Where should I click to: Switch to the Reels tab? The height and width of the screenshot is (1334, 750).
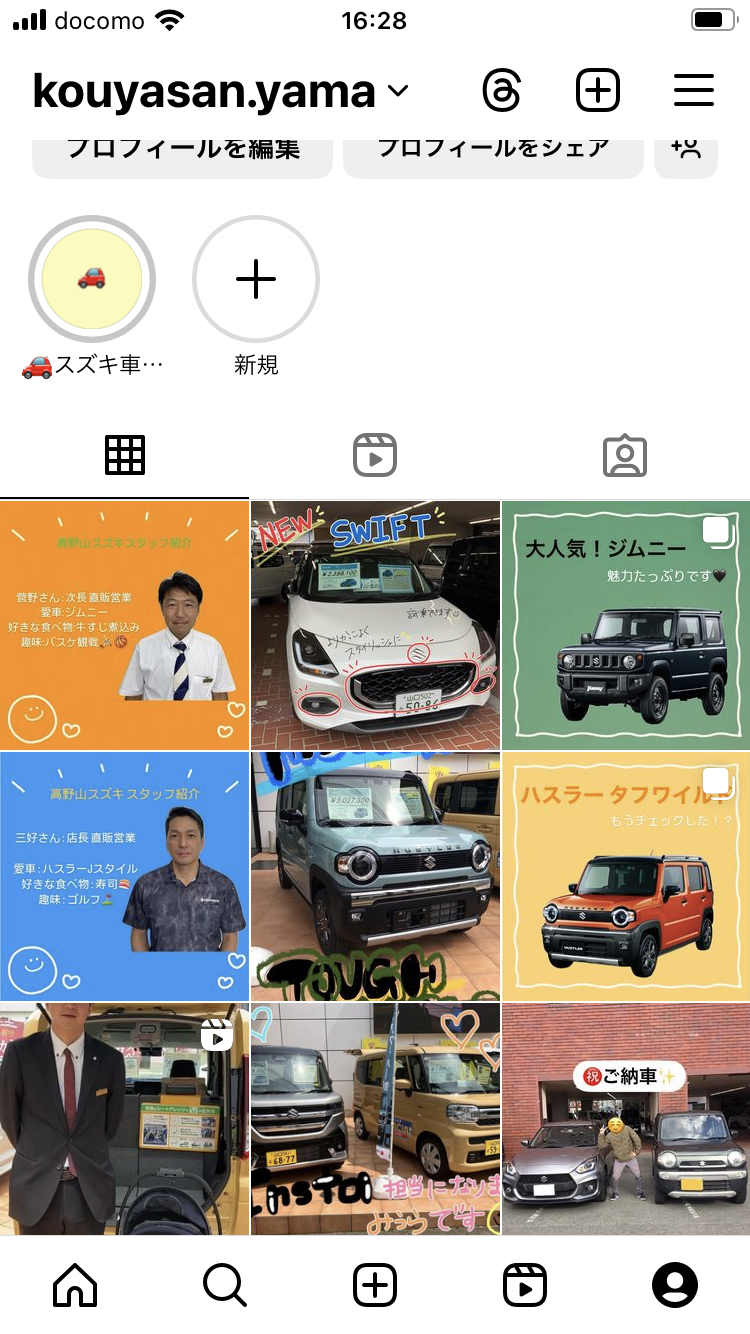click(375, 456)
